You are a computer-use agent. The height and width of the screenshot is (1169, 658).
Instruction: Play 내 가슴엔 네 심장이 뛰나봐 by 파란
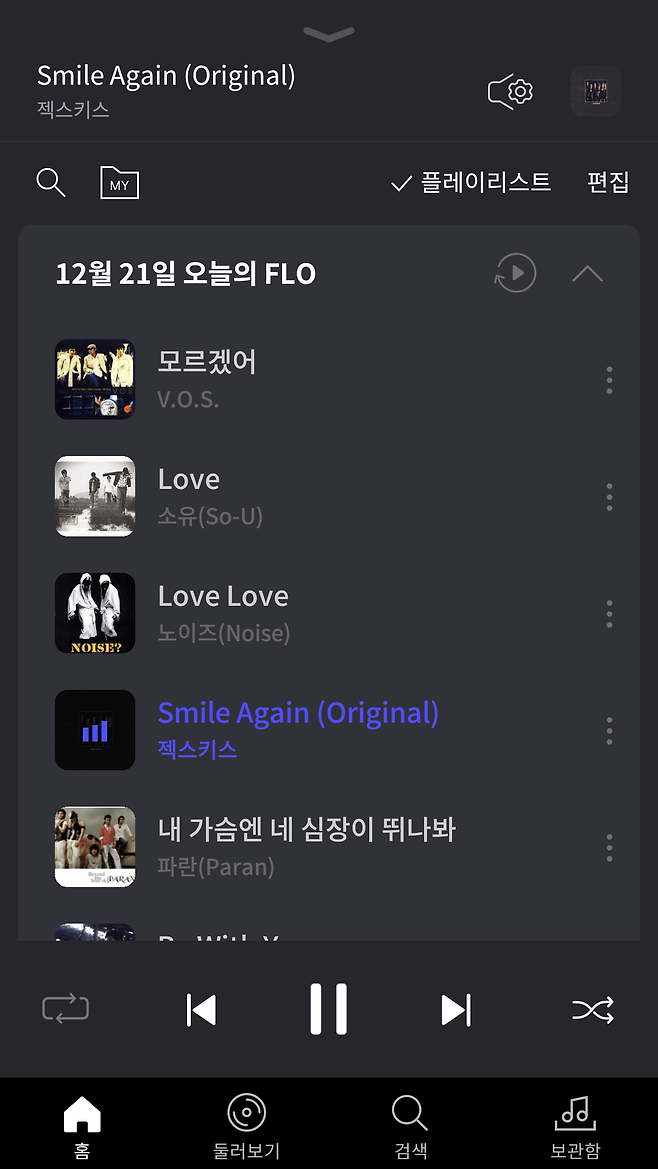328,847
